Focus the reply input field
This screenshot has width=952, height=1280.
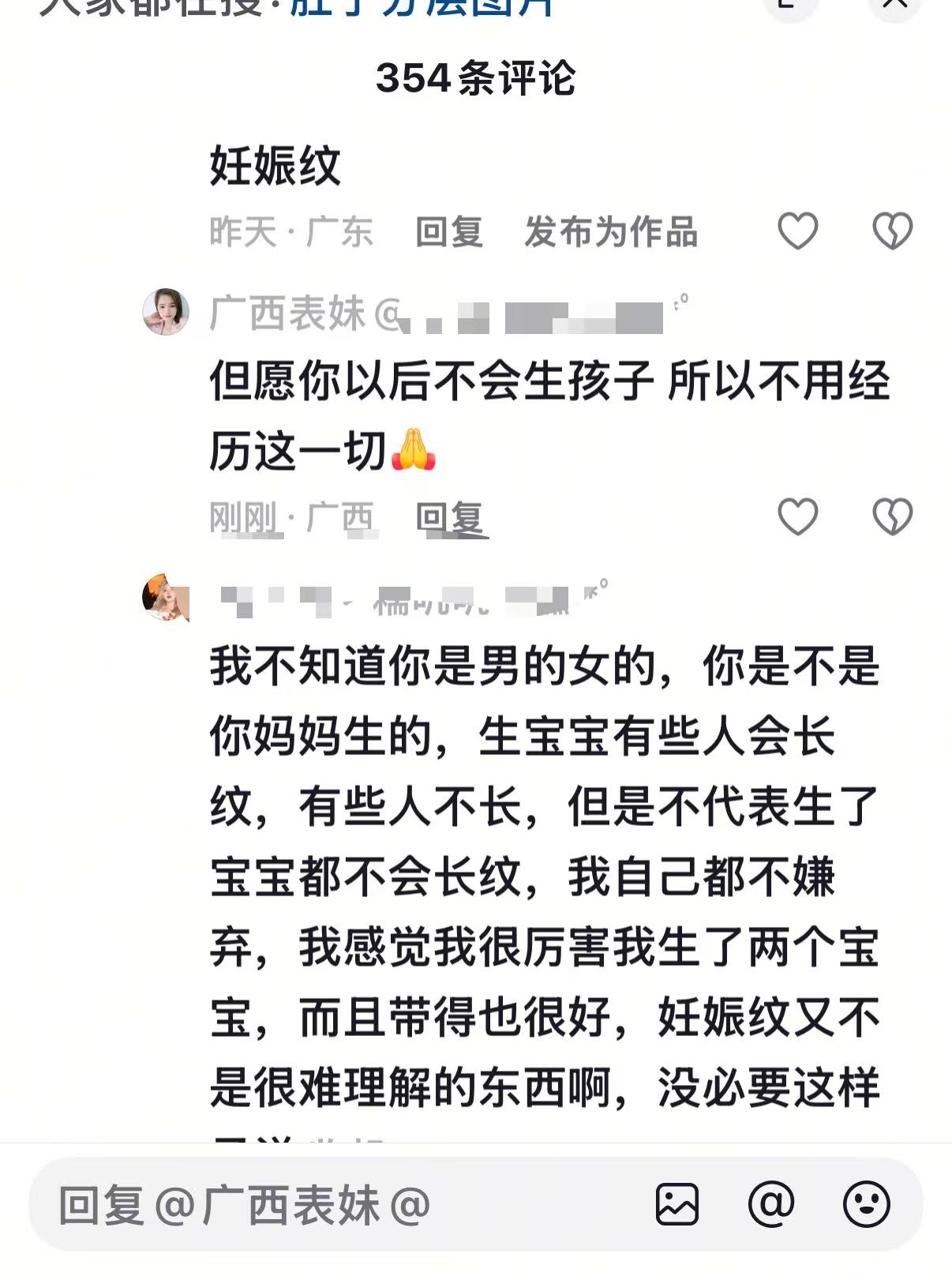pos(332,1206)
